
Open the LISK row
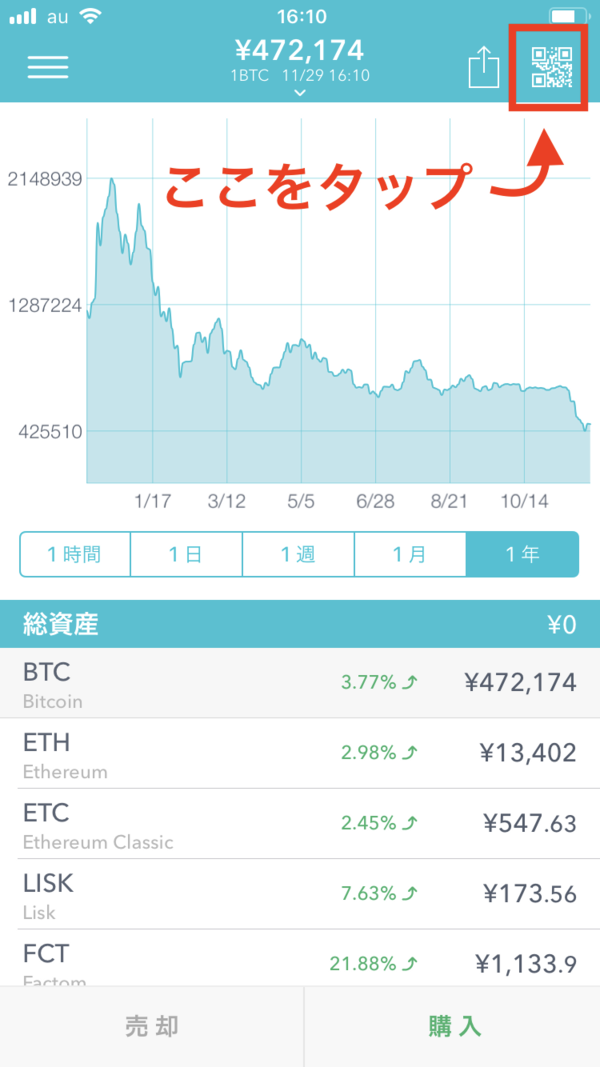pyautogui.click(x=300, y=894)
